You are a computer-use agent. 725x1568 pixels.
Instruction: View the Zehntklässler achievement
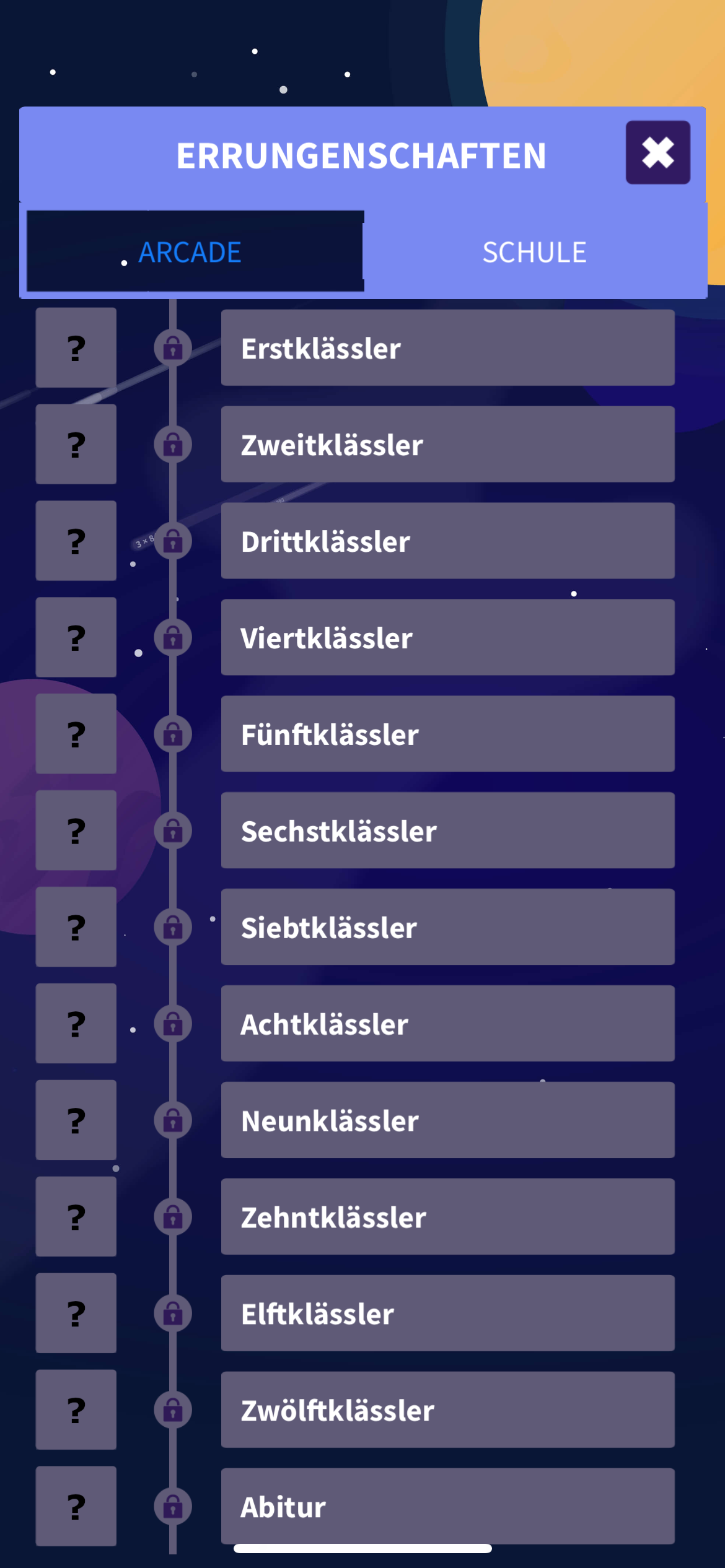(447, 1217)
